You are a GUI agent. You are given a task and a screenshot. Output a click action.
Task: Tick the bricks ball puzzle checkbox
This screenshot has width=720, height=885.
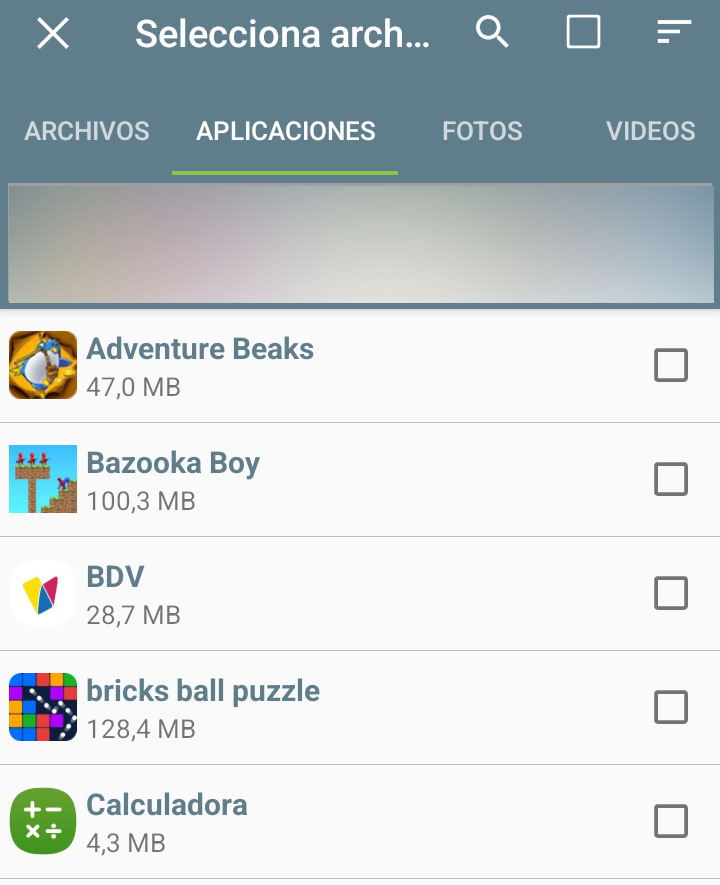click(x=670, y=708)
